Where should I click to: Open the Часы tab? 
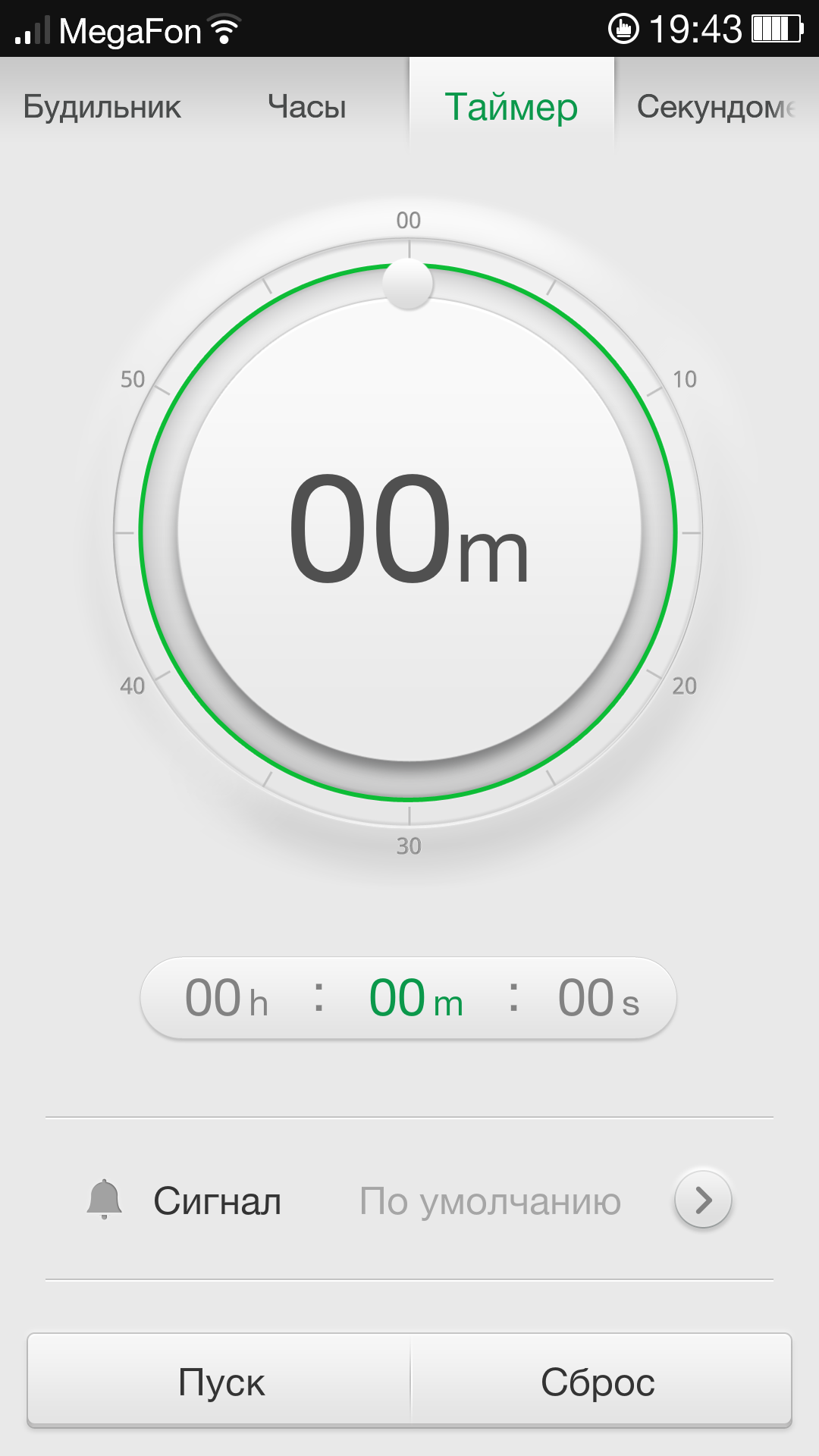point(307,107)
